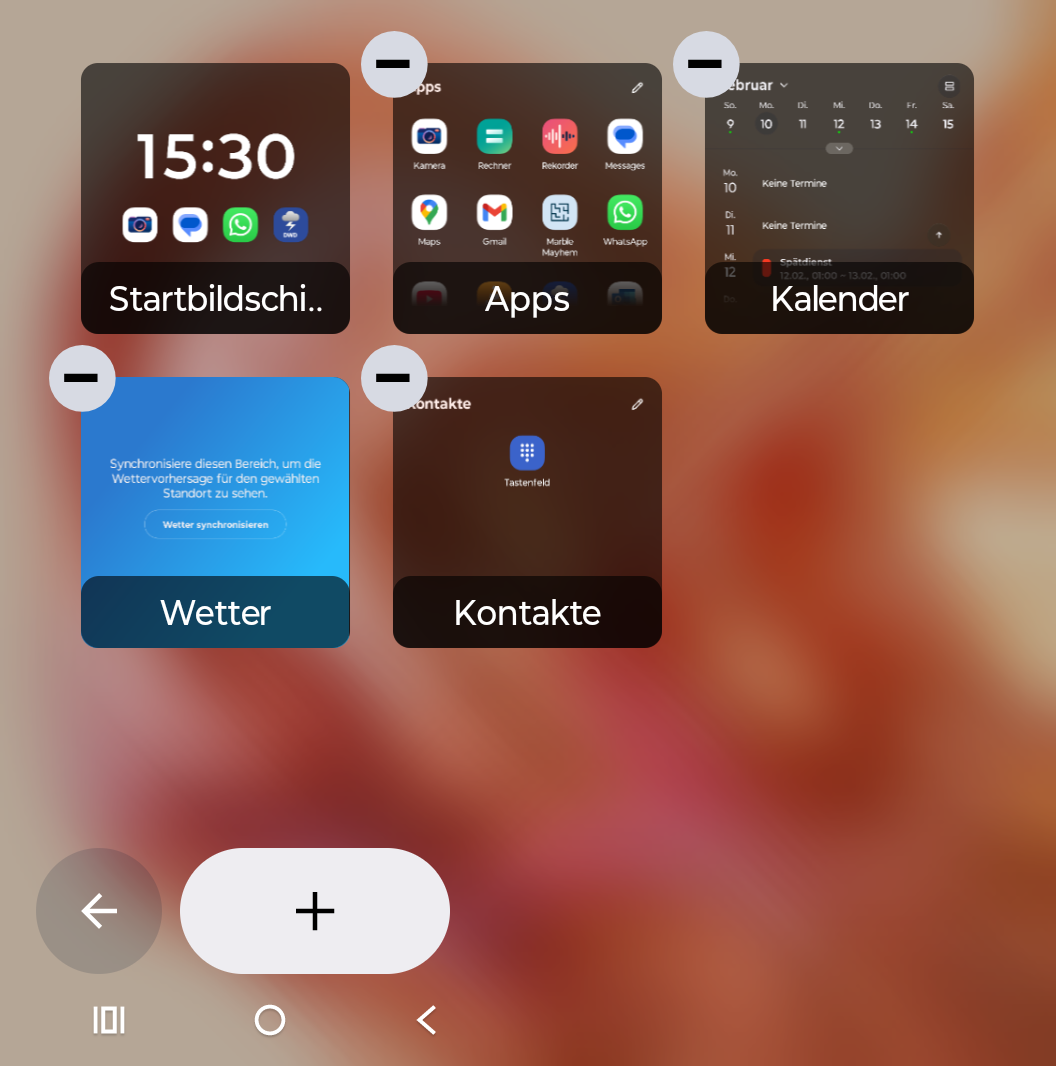The image size is (1056, 1066).
Task: Select the Kontakte page tile
Action: (x=527, y=512)
